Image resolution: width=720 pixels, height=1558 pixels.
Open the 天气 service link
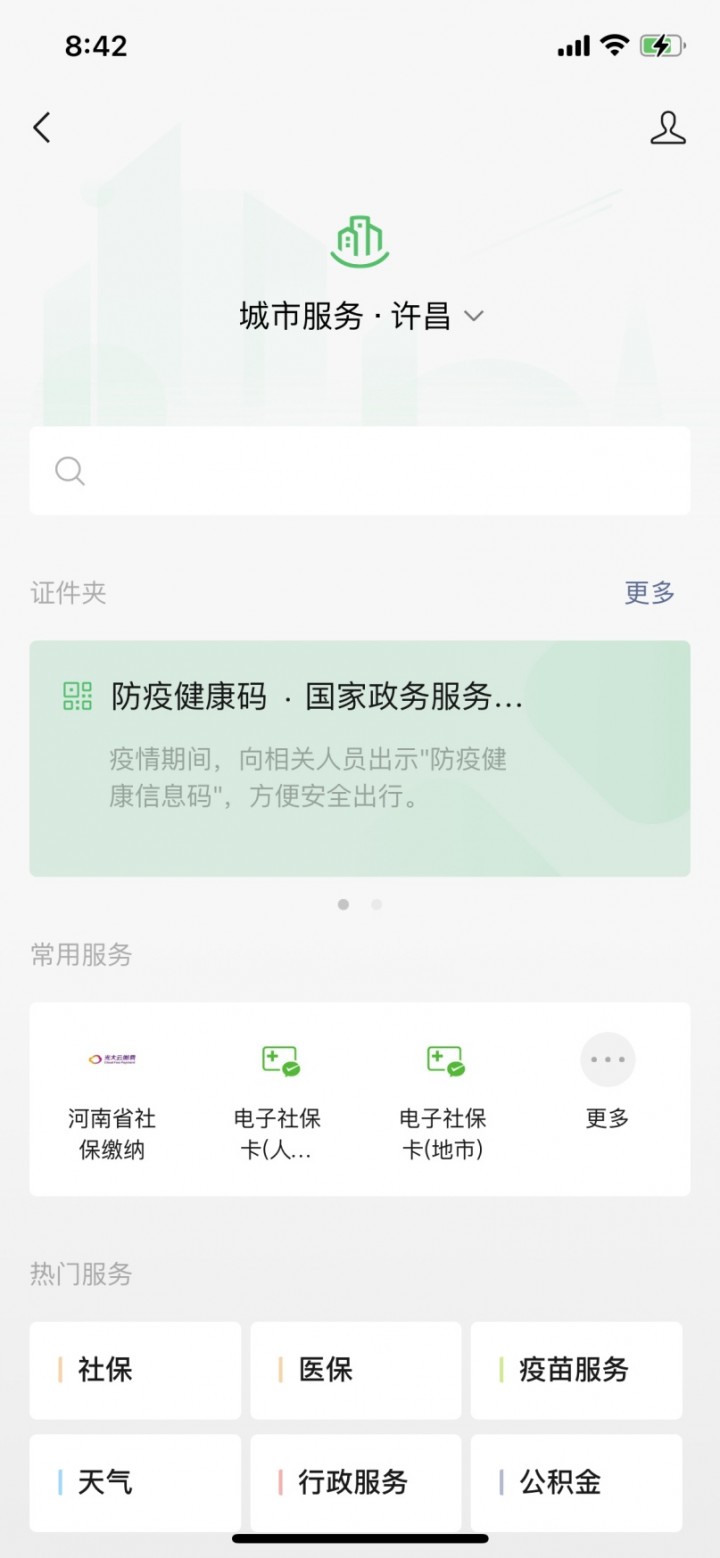point(134,1484)
